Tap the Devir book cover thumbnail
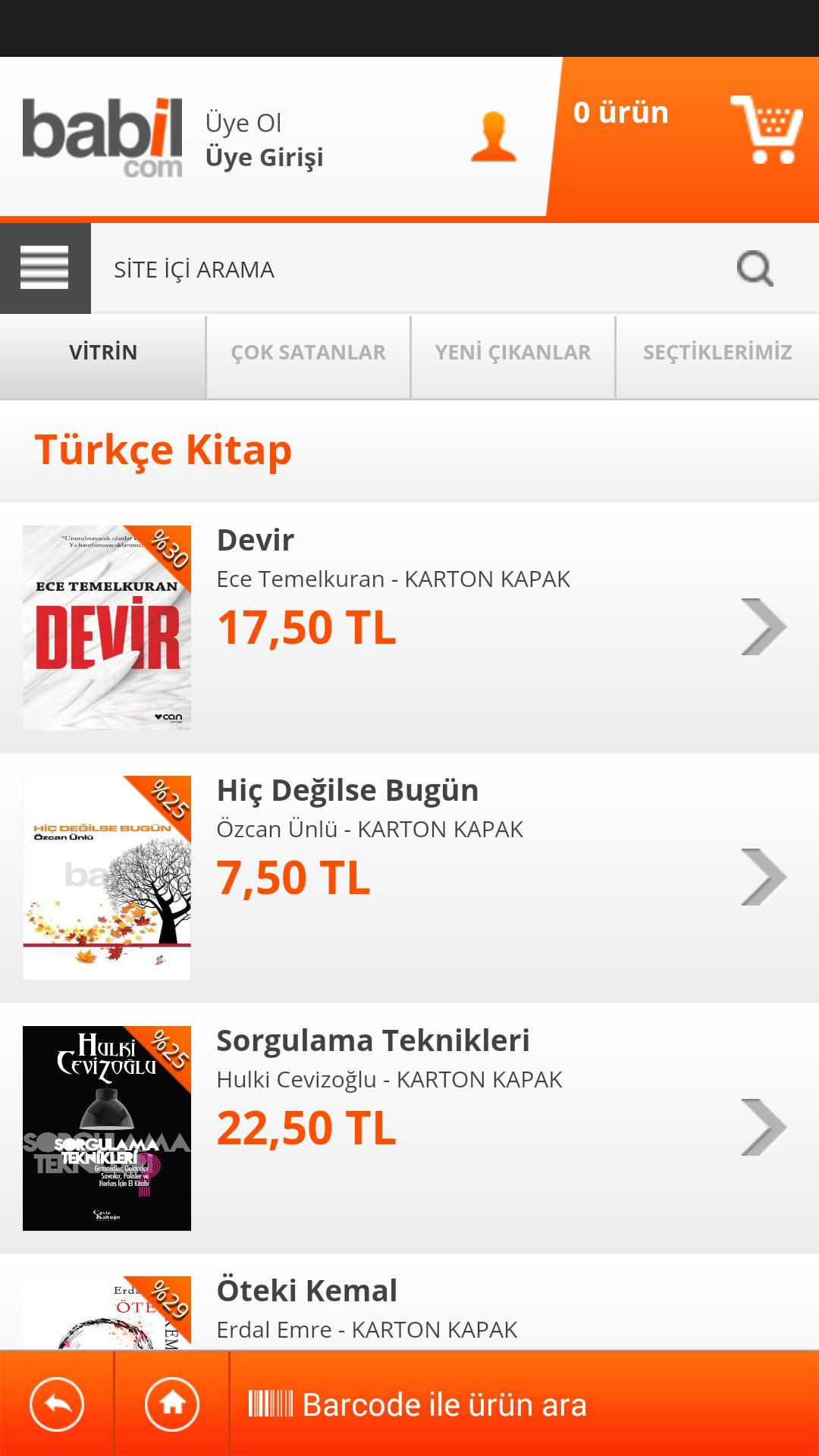The image size is (819, 1456). [x=107, y=628]
